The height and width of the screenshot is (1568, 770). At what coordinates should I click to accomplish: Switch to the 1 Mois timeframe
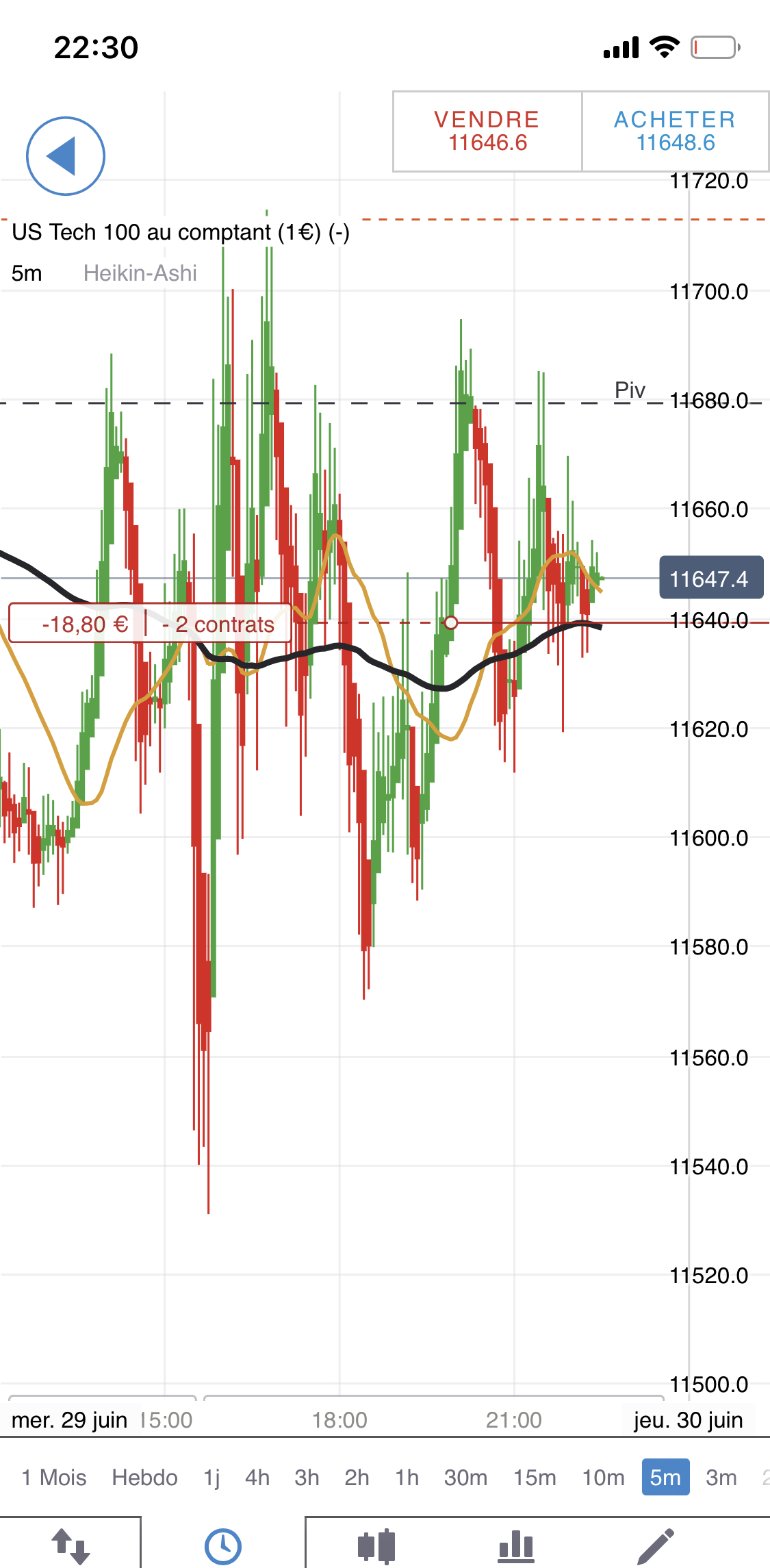(x=54, y=1477)
